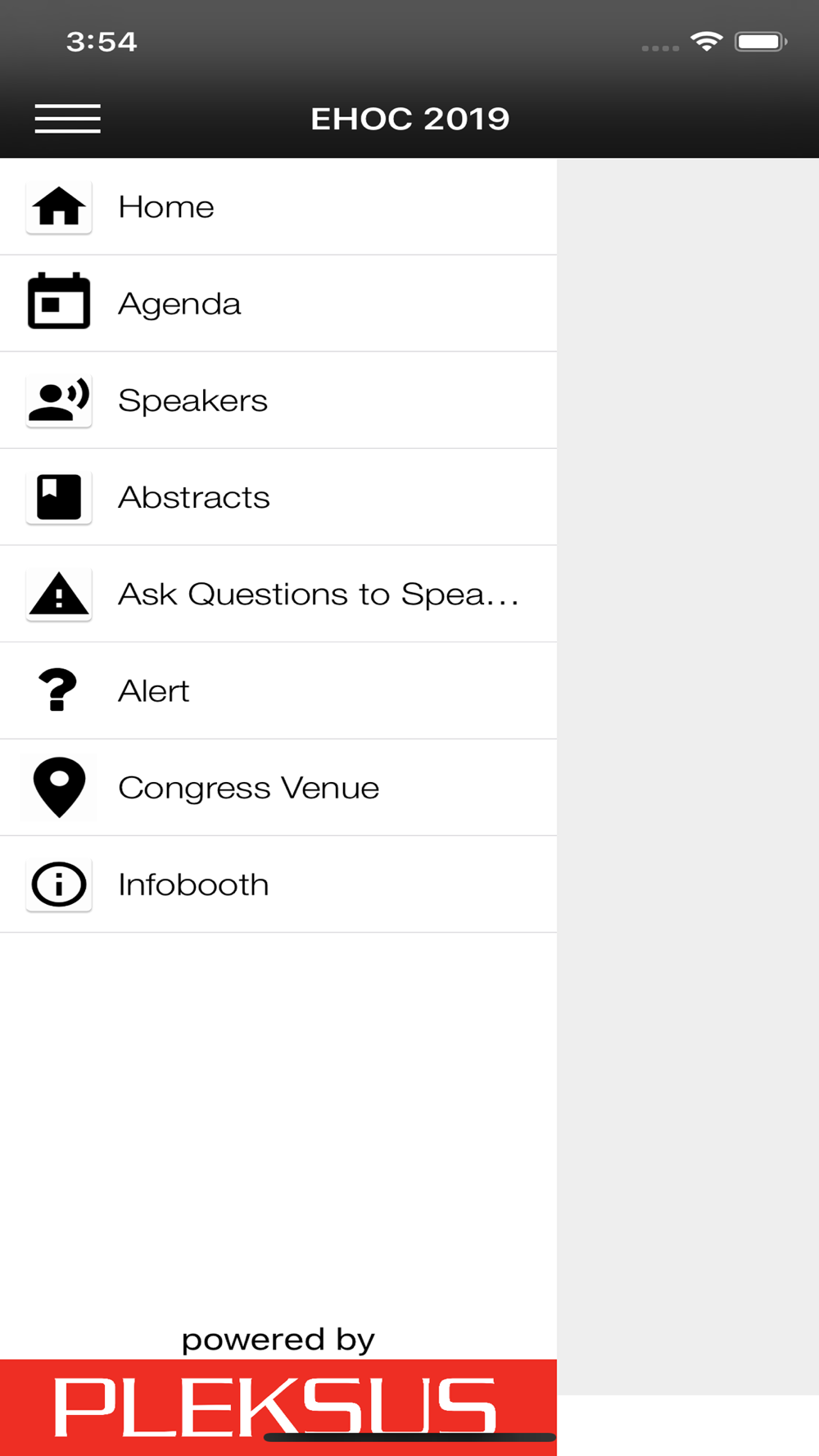Go to Home from the menu
Image resolution: width=819 pixels, height=1456 pixels.
tap(278, 207)
